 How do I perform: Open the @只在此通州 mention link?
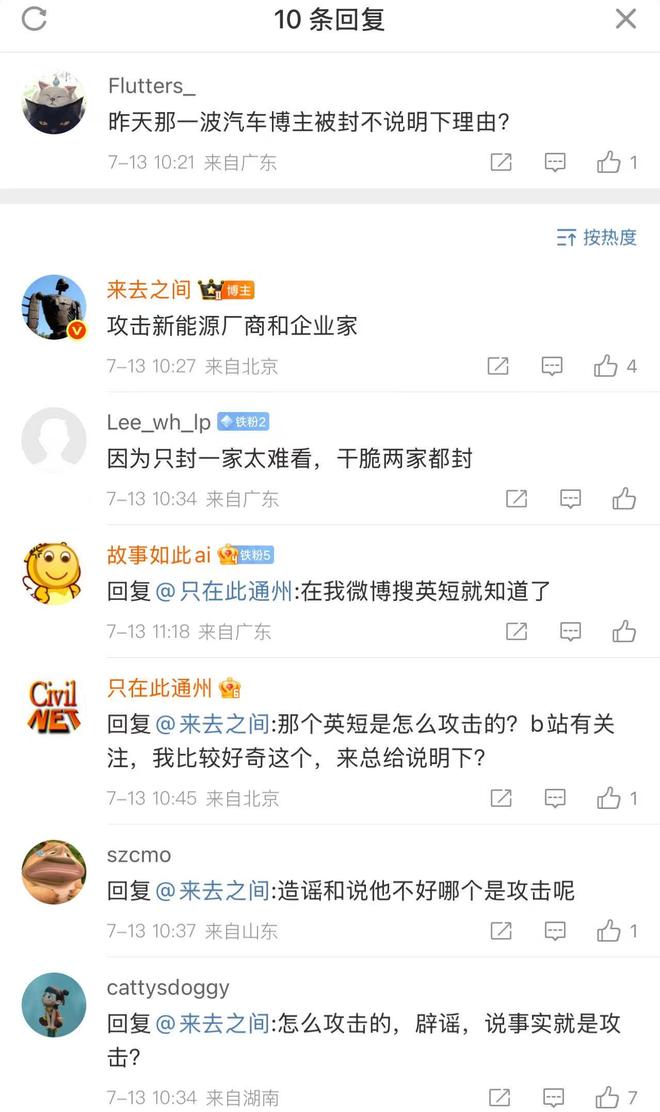[224, 591]
